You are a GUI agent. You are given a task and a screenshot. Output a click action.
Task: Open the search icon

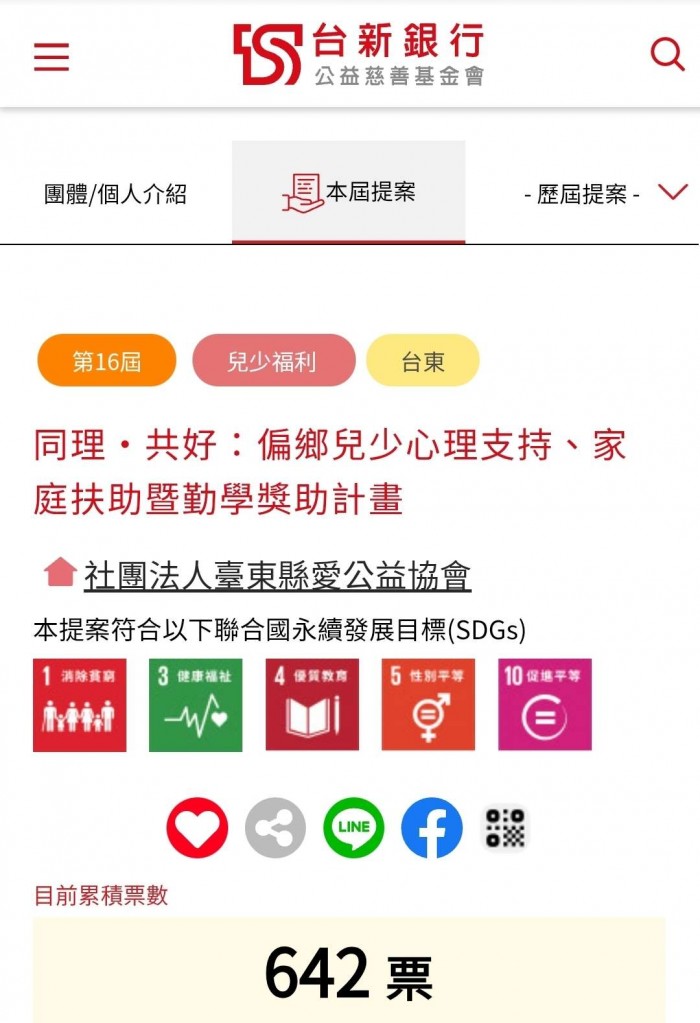click(x=667, y=53)
